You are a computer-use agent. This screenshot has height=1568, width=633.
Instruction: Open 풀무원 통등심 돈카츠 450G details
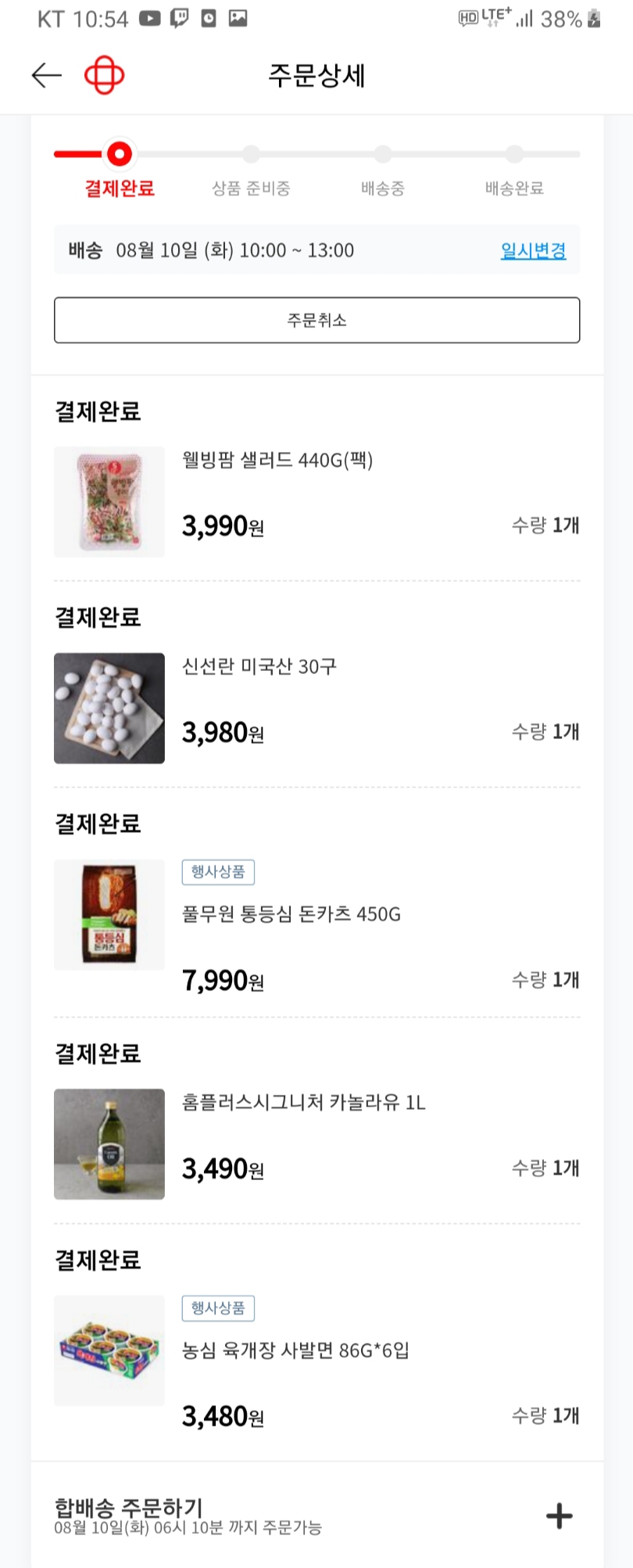(291, 913)
